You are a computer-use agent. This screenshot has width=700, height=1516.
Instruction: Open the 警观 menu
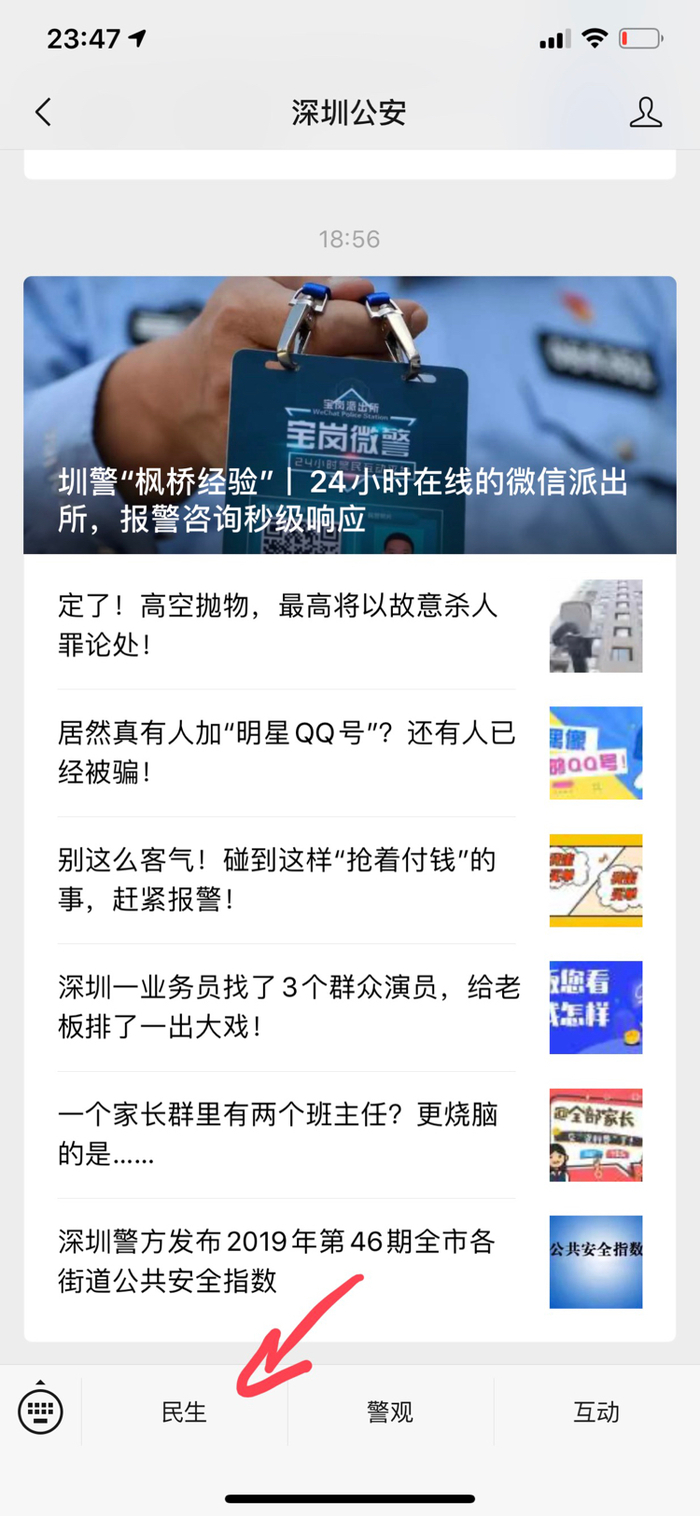coord(390,1412)
